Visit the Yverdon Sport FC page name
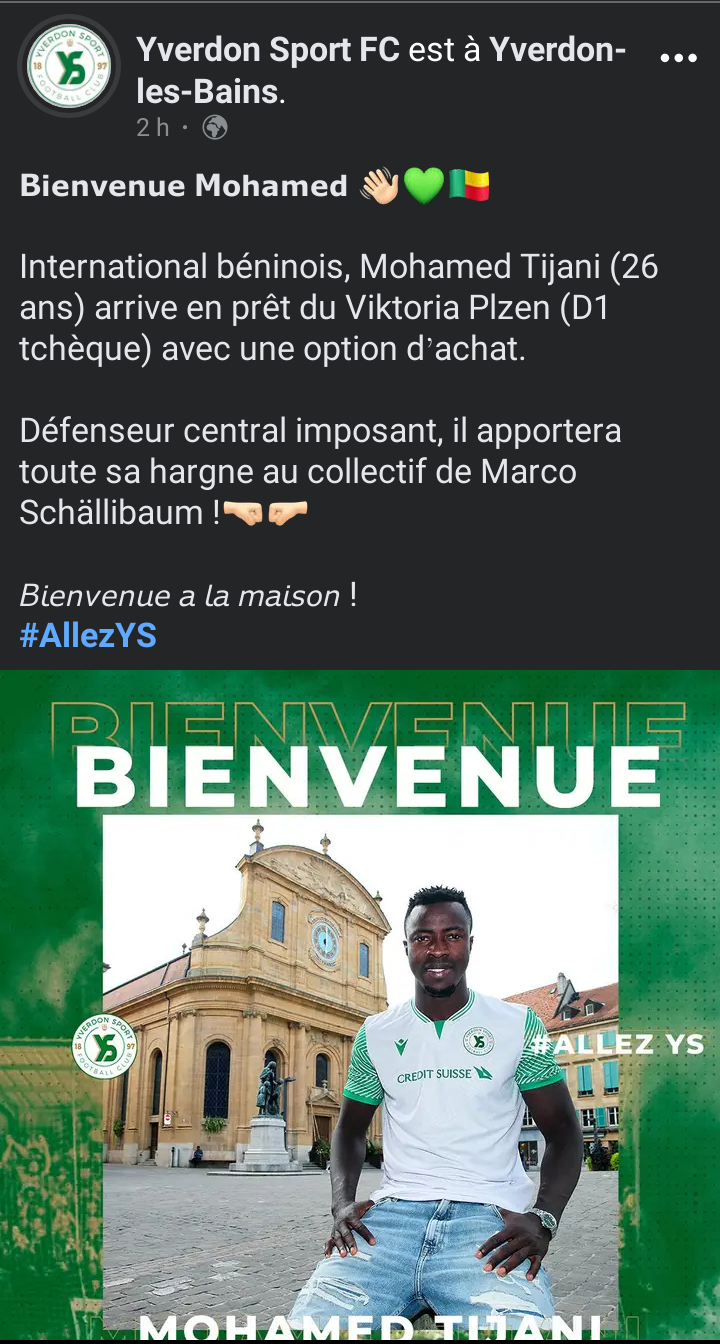 268,49
